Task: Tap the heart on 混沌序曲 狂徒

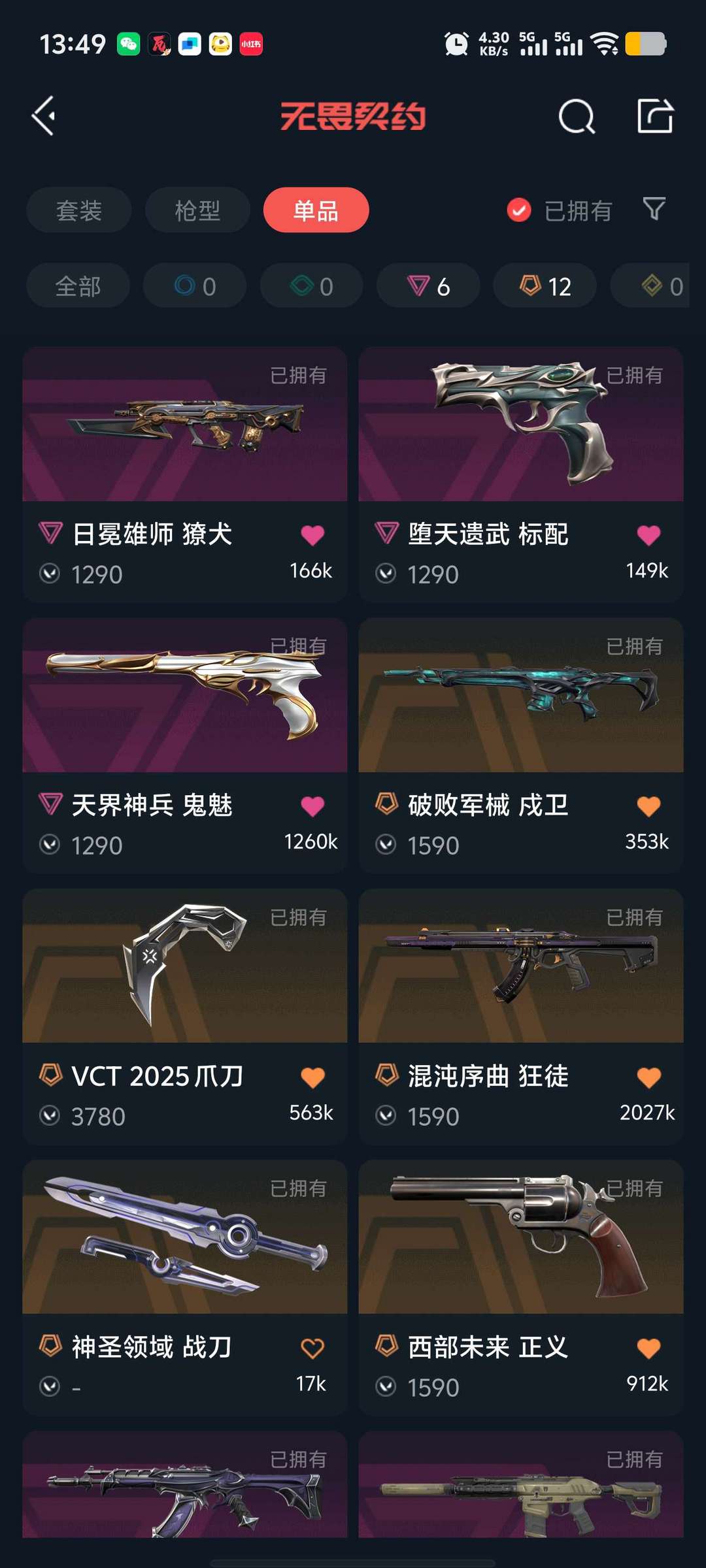Action: point(648,1077)
